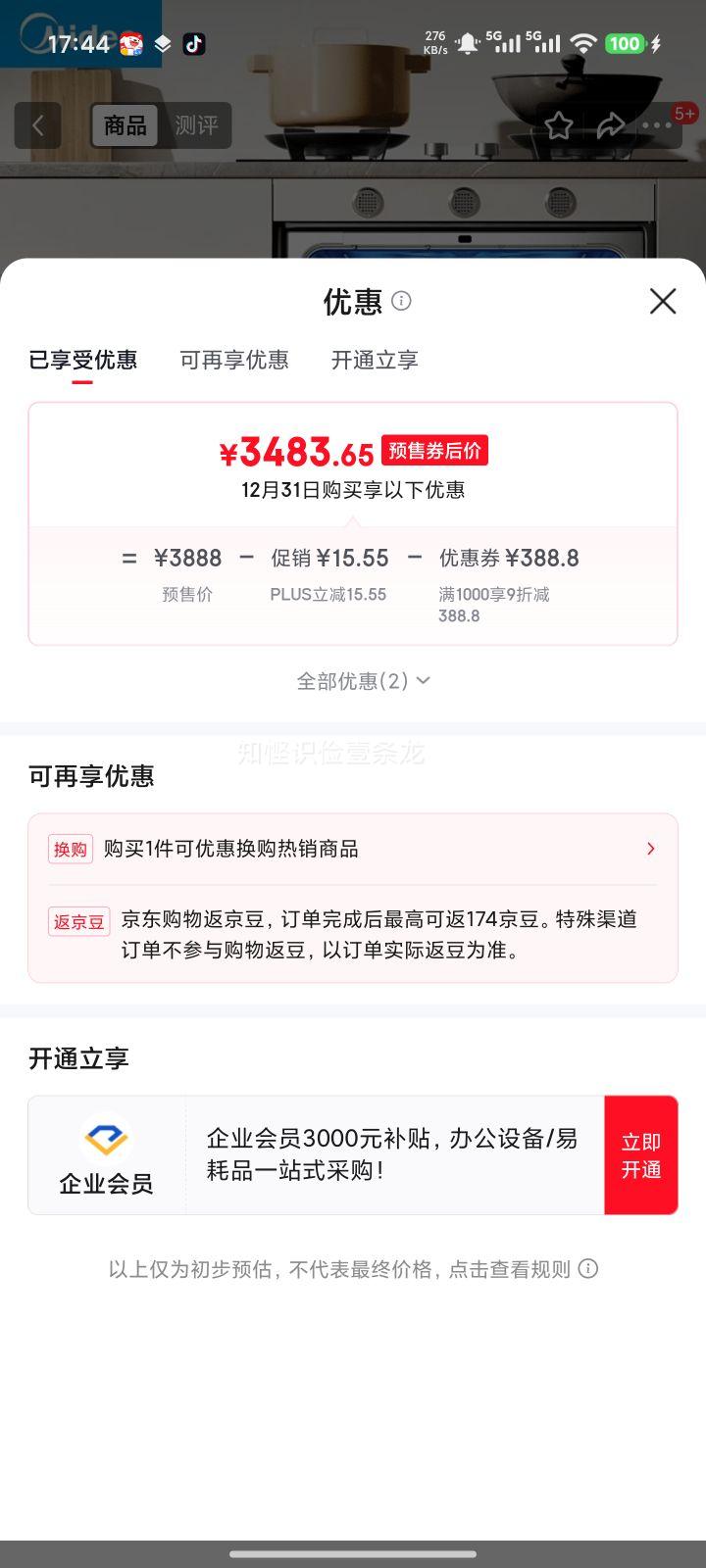Tap the back arrow at top left
706x1568 pixels.
pos(37,125)
